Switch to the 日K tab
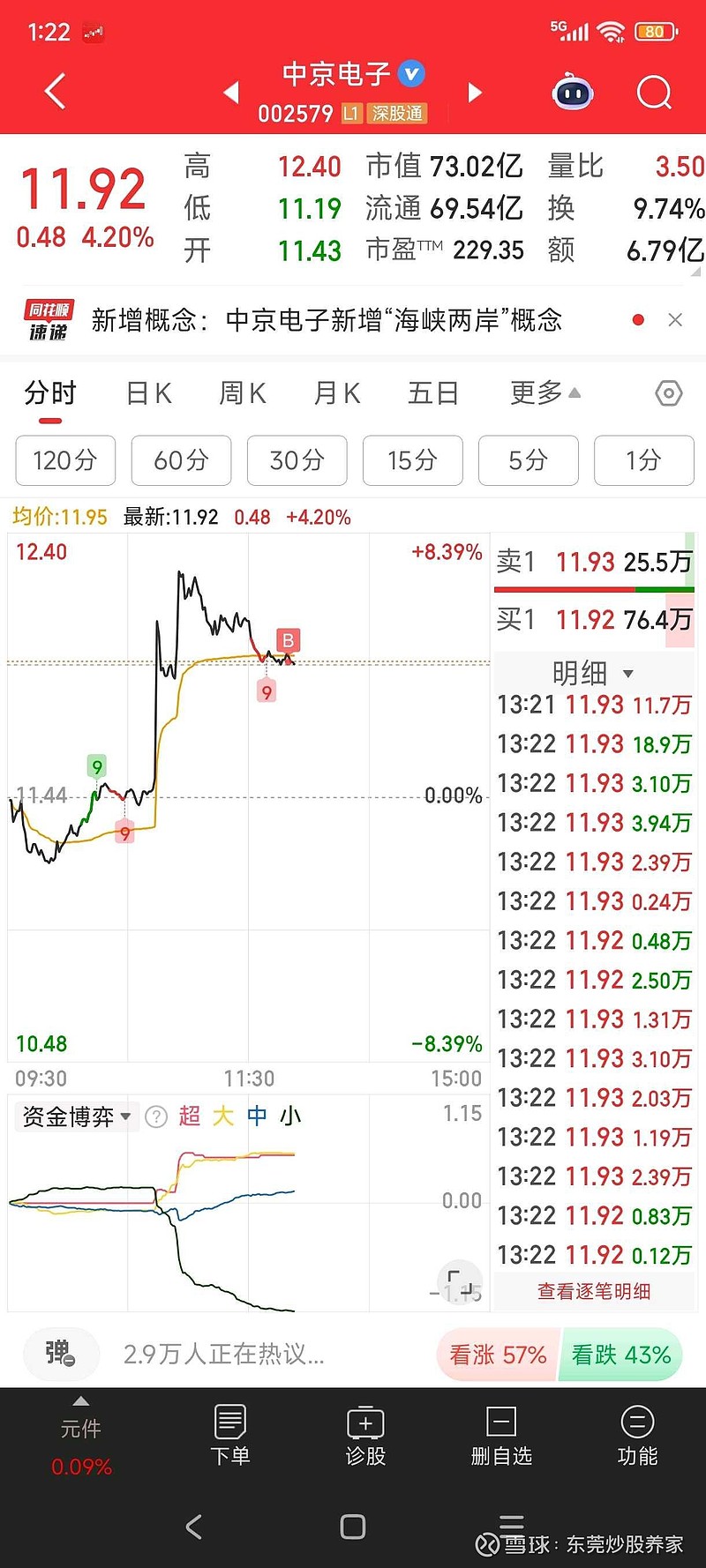 [x=147, y=393]
